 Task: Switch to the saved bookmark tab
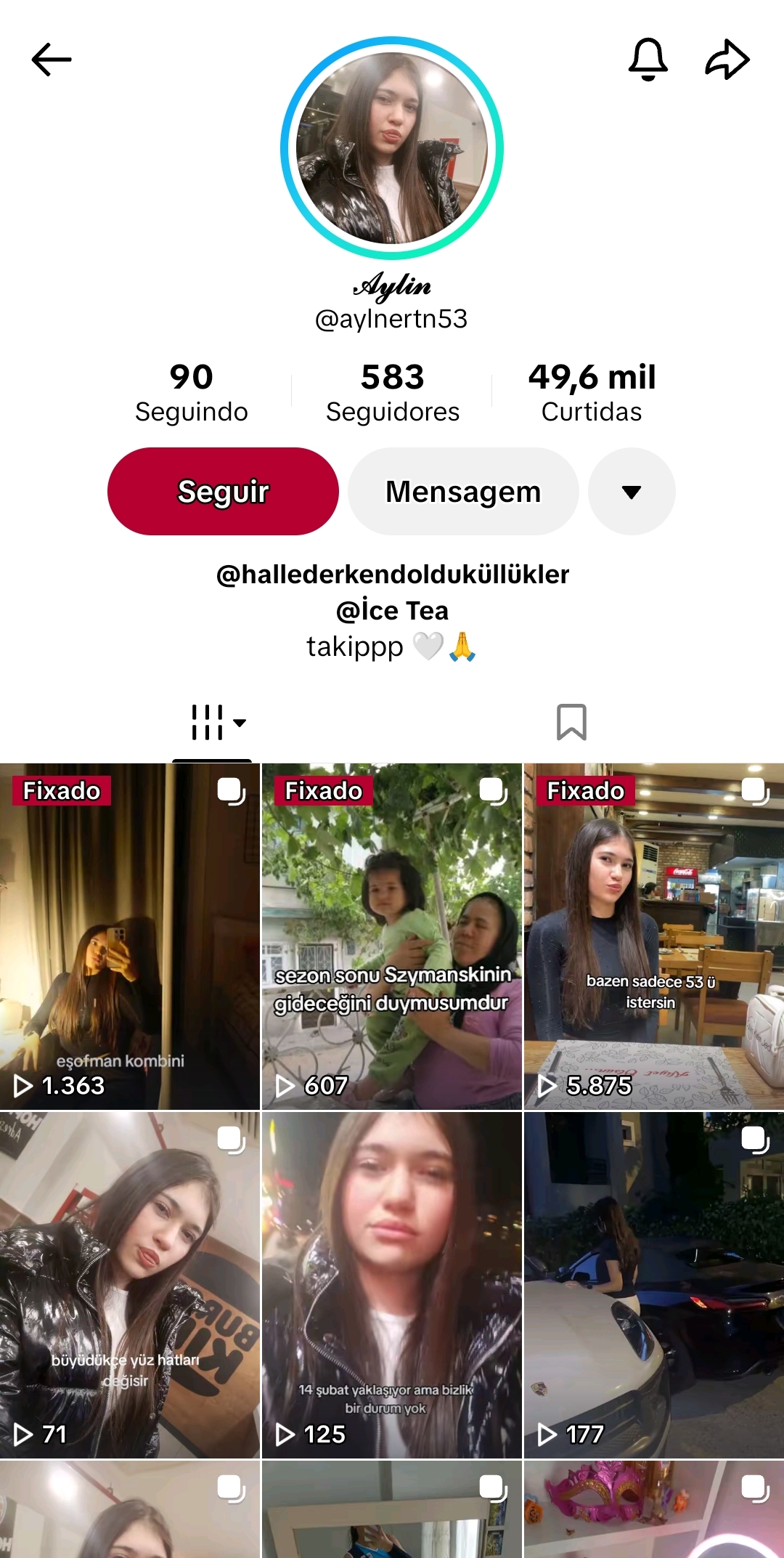click(x=571, y=723)
